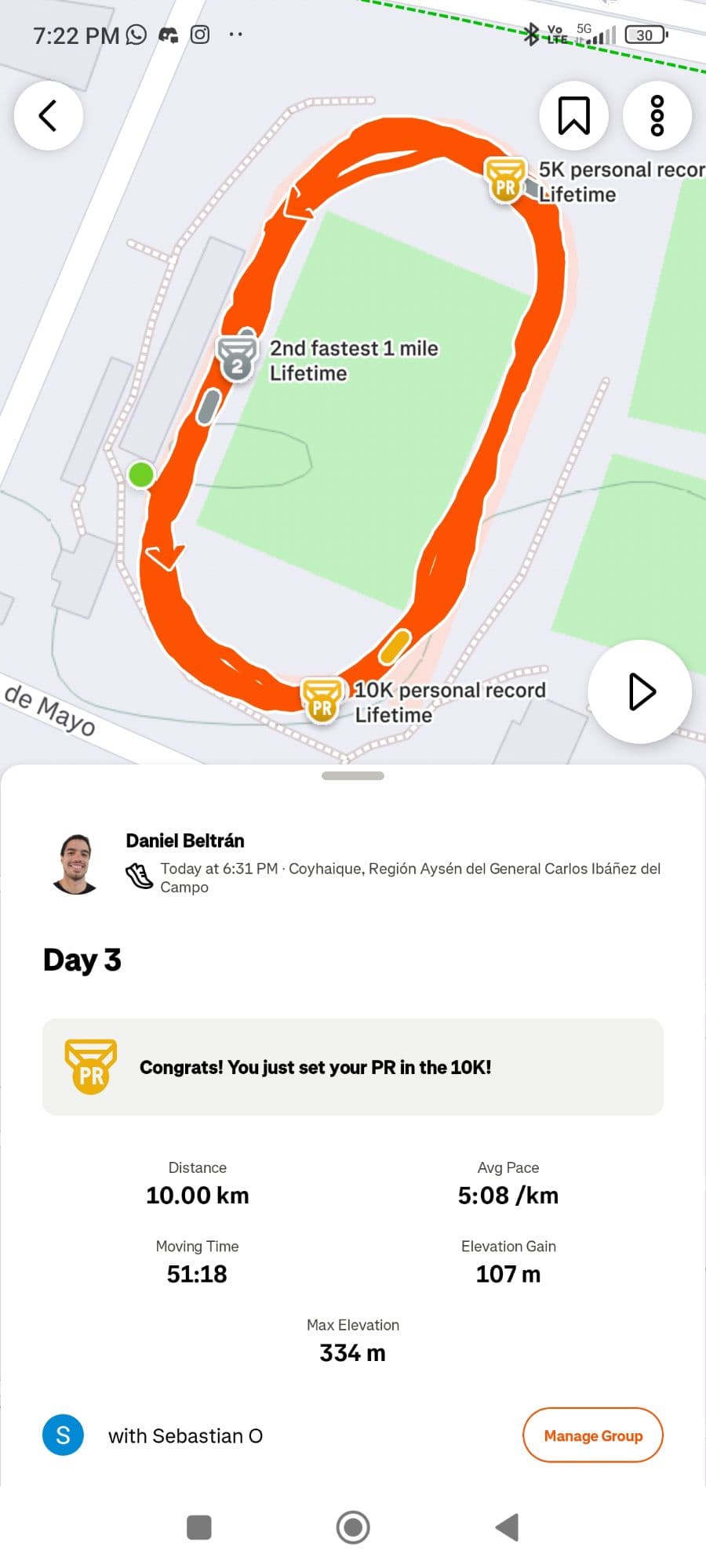Tap the Manage Group button
Image resolution: width=706 pixels, height=1568 pixels.
point(592,1436)
